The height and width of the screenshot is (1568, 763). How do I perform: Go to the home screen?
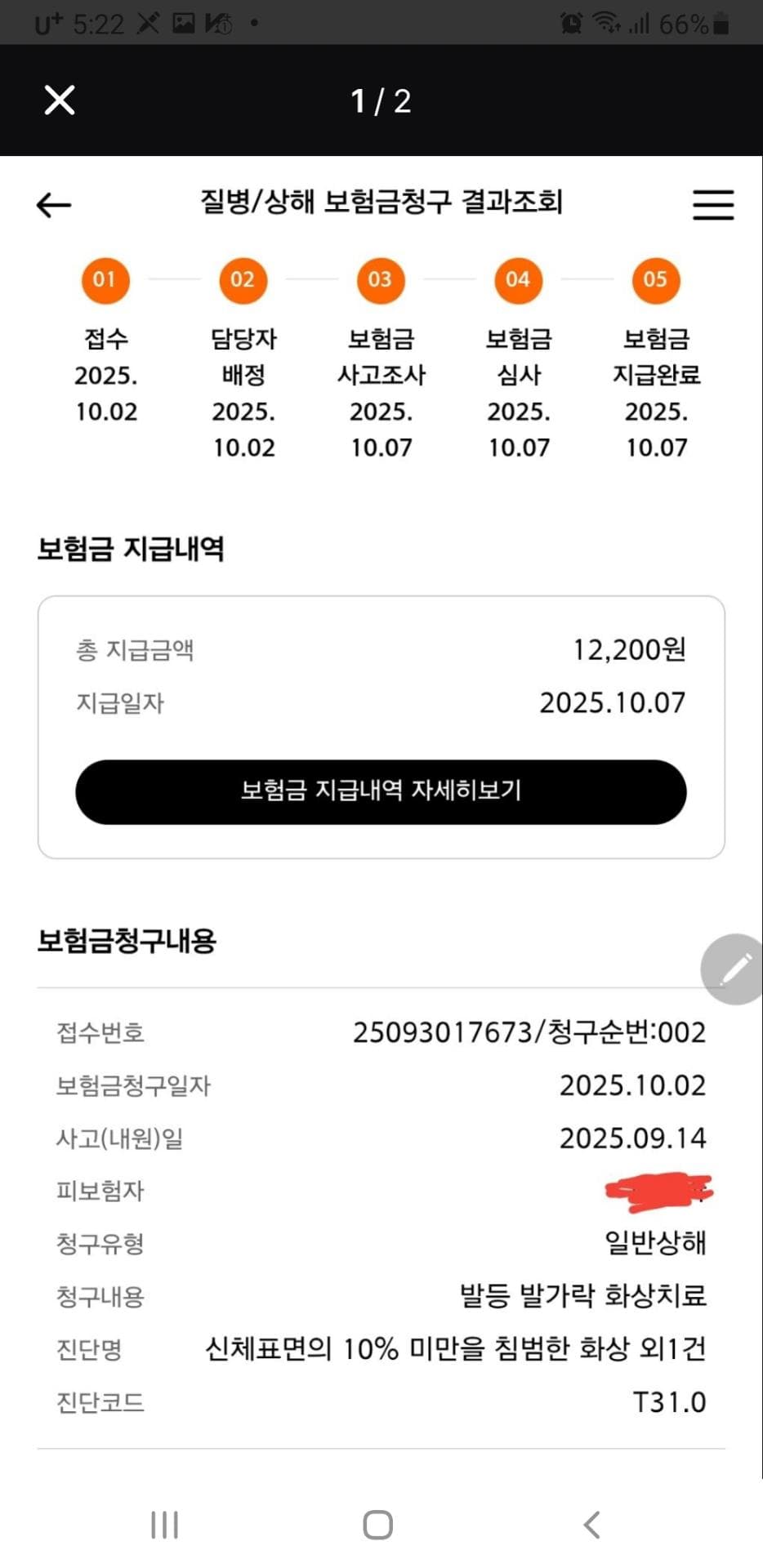[x=378, y=1525]
